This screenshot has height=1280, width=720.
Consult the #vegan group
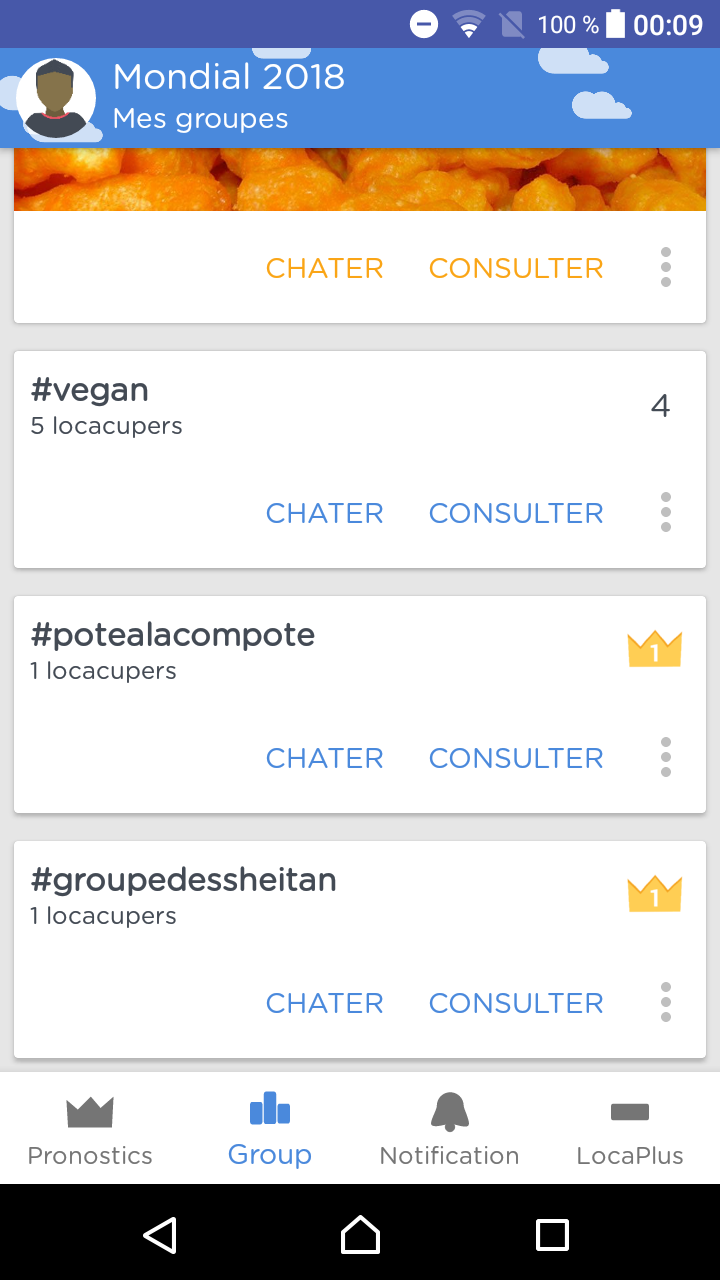click(x=516, y=513)
